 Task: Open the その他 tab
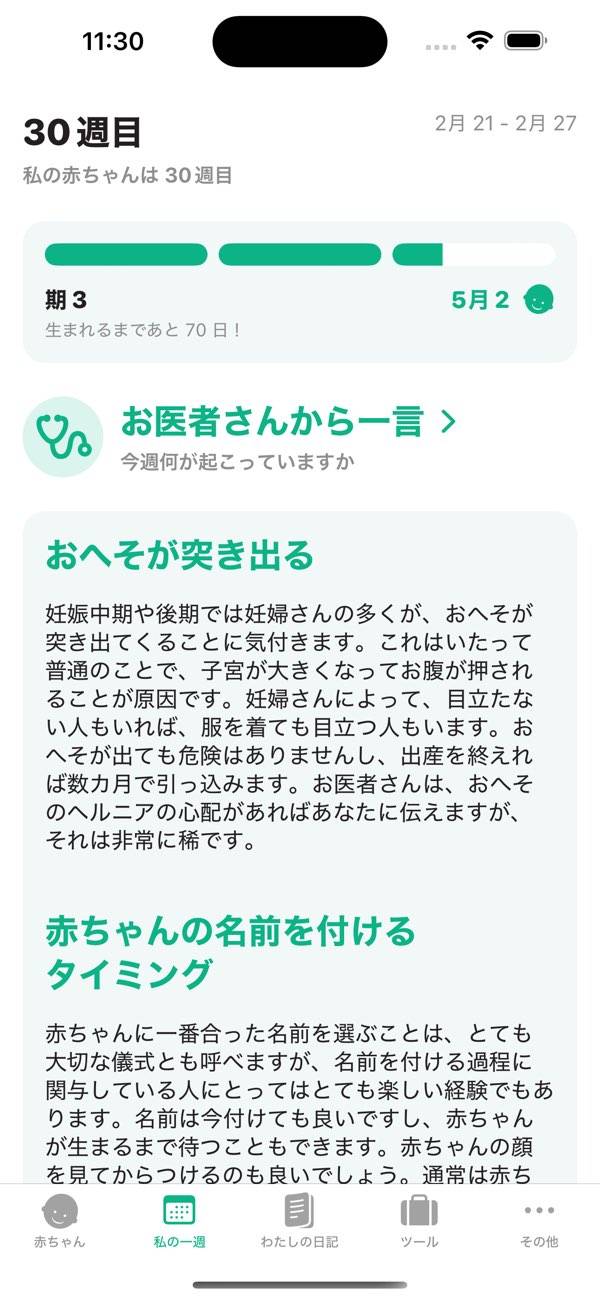click(x=539, y=1221)
